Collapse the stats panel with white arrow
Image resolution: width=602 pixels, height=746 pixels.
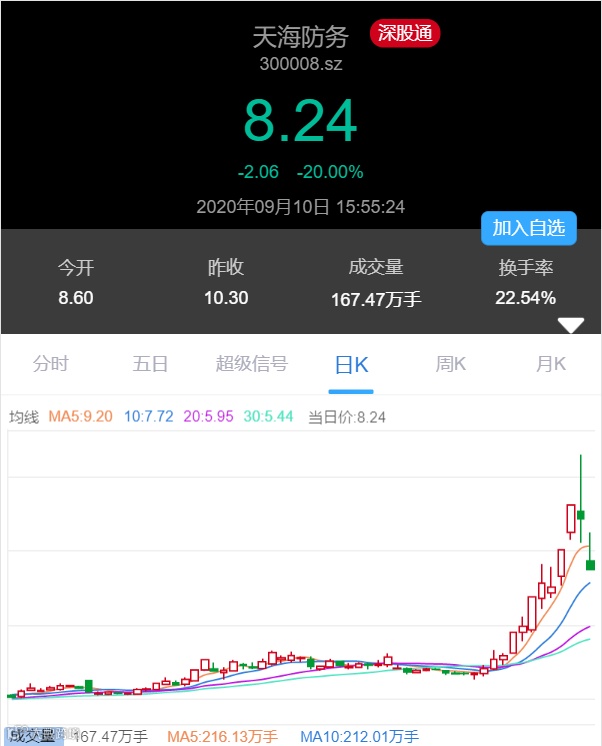coord(571,325)
